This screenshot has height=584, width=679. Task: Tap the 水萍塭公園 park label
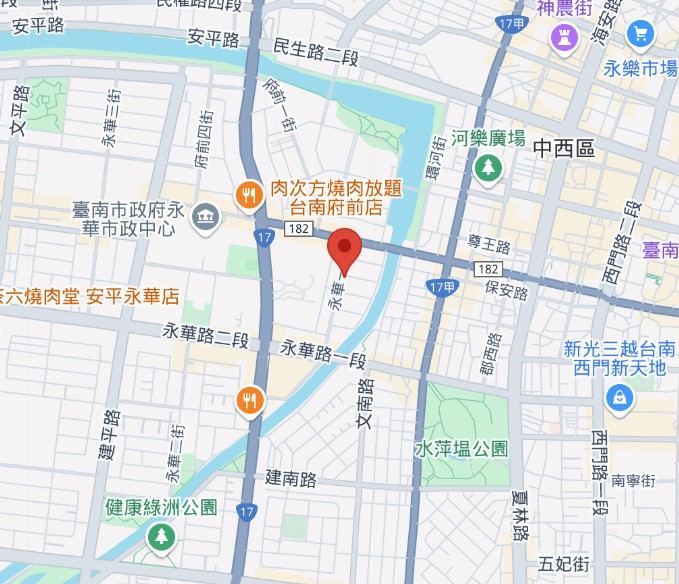point(461,449)
